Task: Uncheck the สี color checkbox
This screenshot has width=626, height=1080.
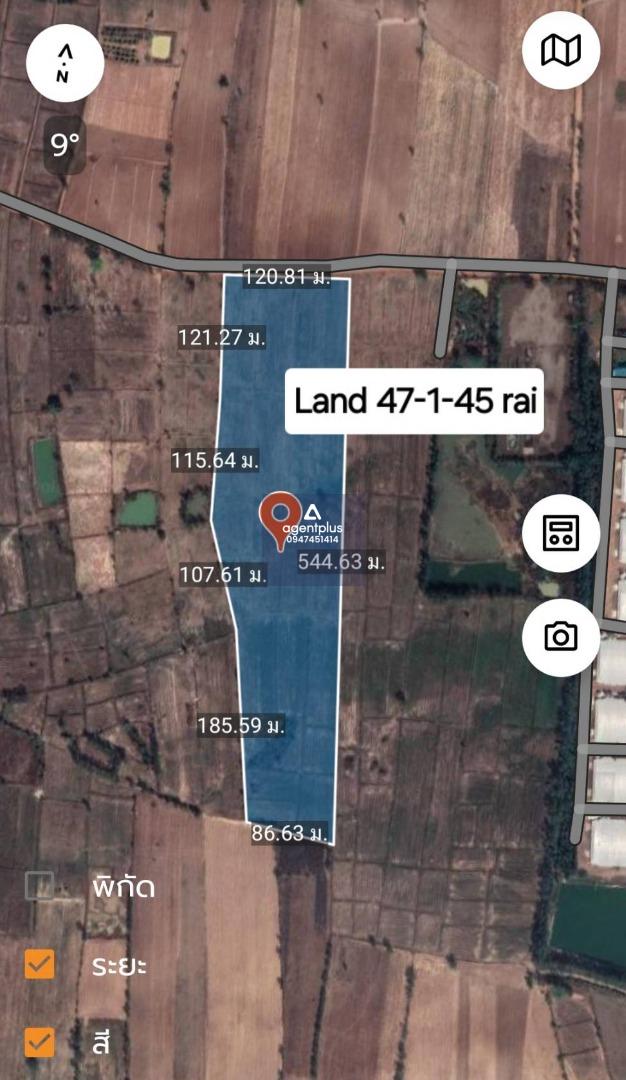Action: click(x=39, y=1042)
